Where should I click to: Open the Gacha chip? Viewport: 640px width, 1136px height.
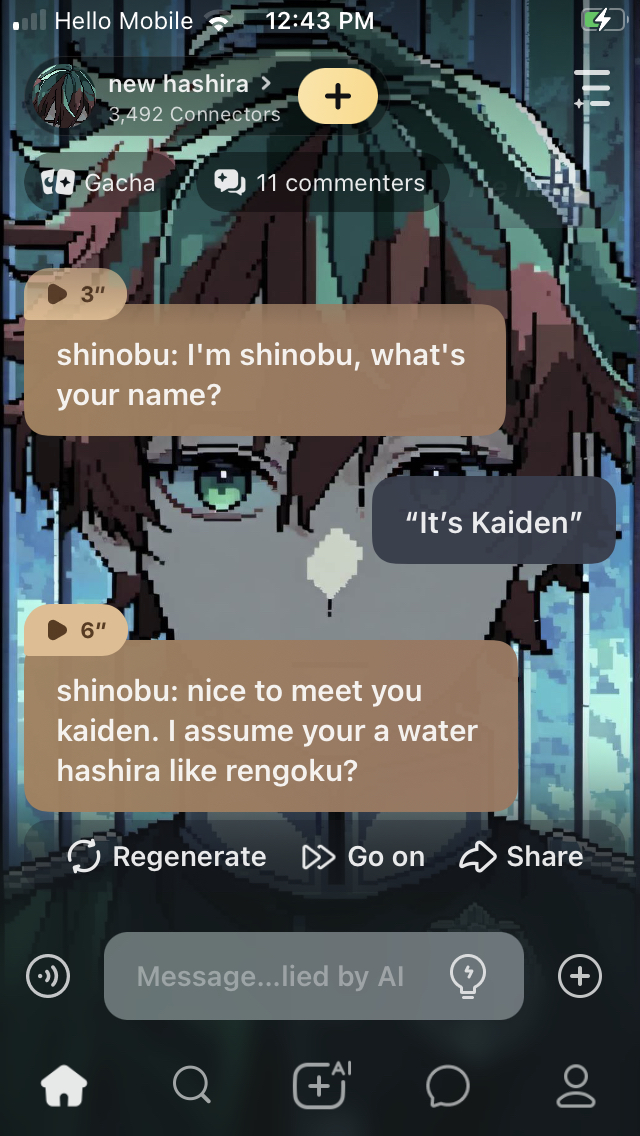pos(98,183)
